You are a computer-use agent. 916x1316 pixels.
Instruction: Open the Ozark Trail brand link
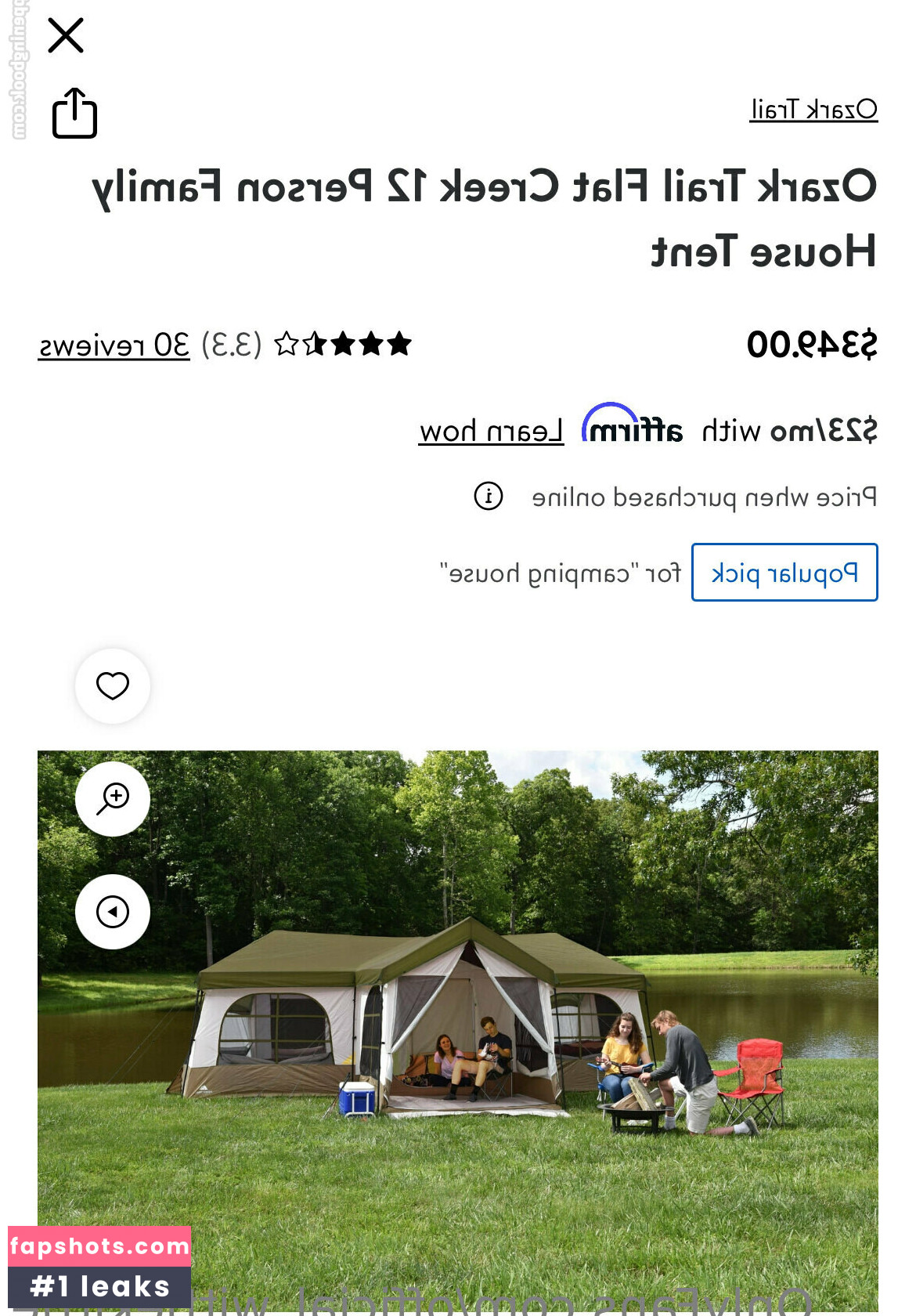[x=813, y=110]
